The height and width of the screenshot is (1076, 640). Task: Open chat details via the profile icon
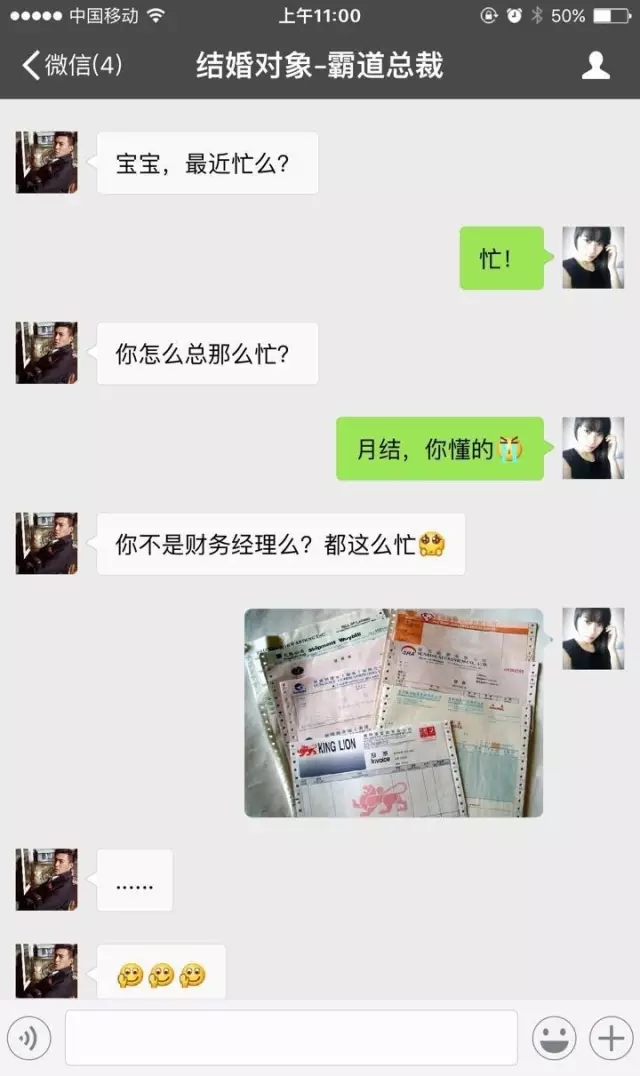click(x=596, y=66)
